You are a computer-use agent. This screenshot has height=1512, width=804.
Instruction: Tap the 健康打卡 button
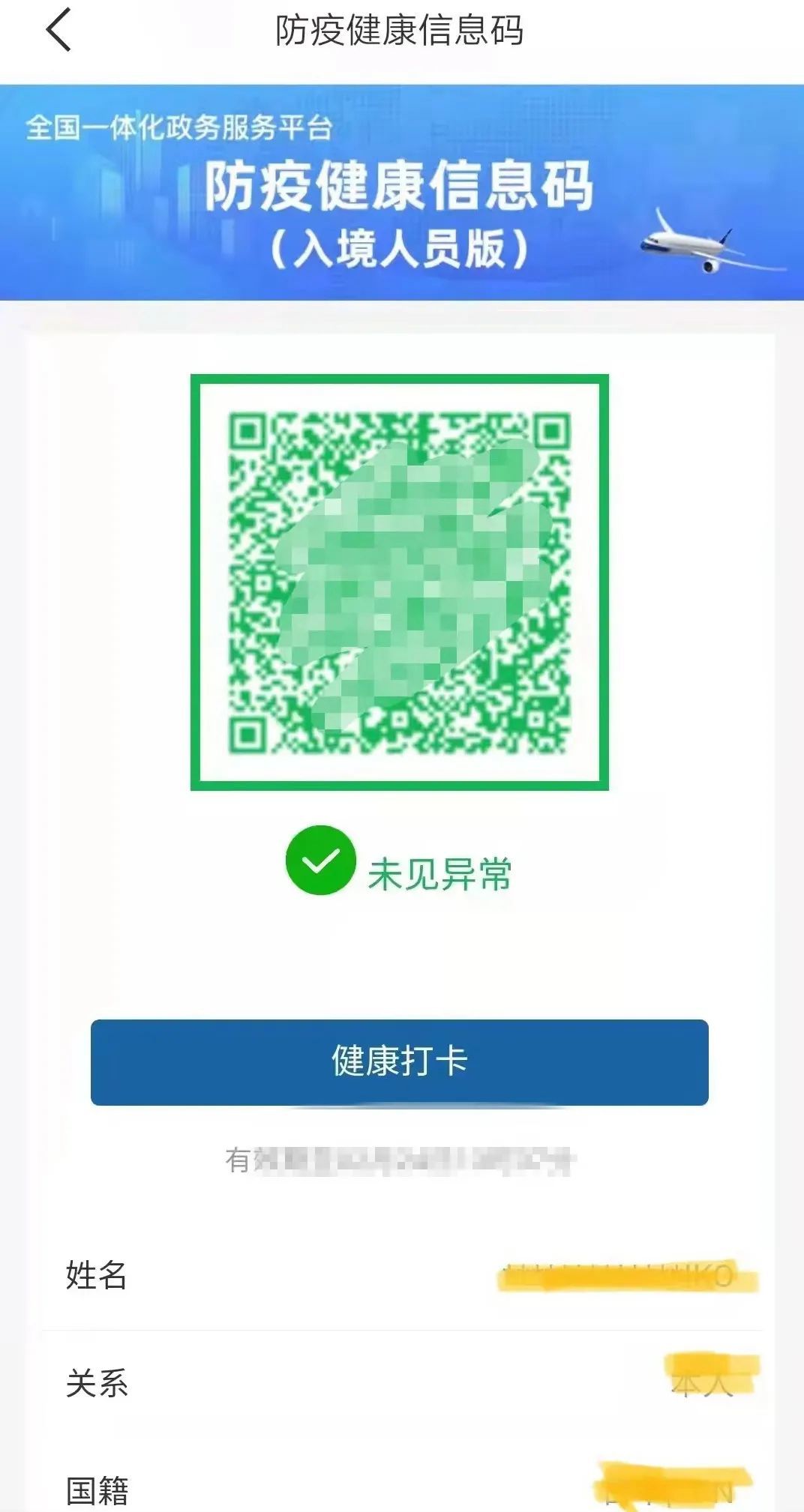(x=400, y=1061)
